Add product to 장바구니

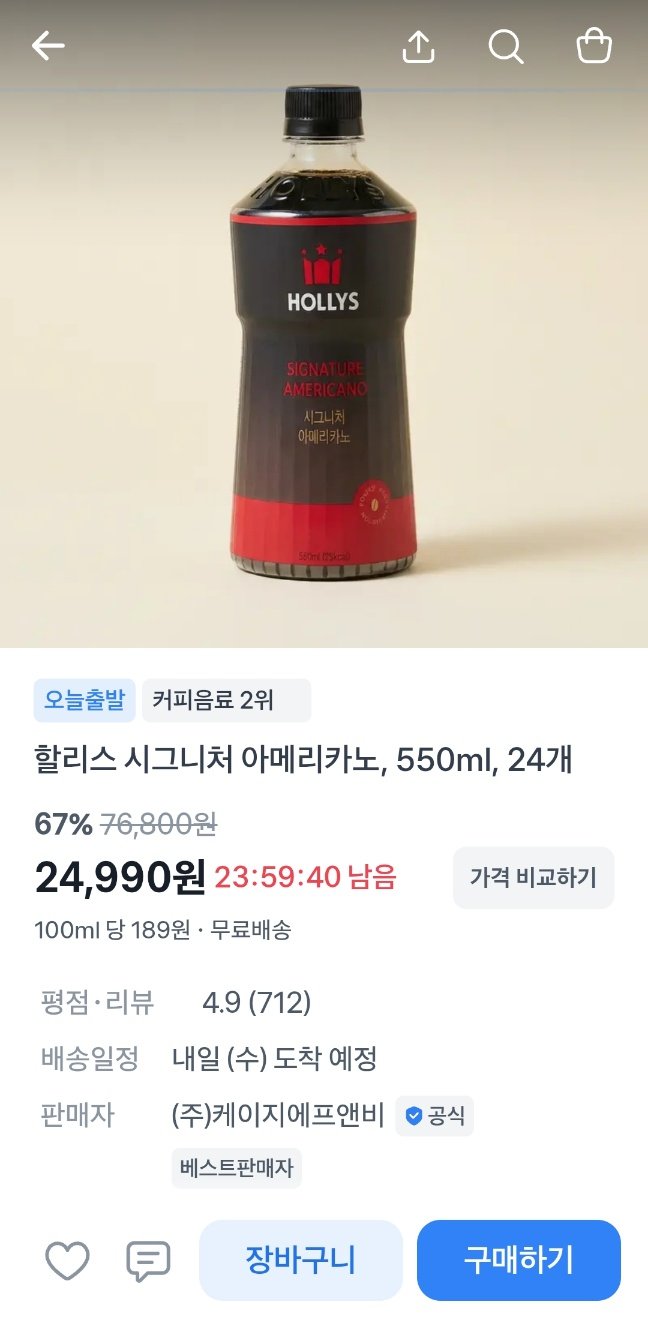[x=301, y=1260]
